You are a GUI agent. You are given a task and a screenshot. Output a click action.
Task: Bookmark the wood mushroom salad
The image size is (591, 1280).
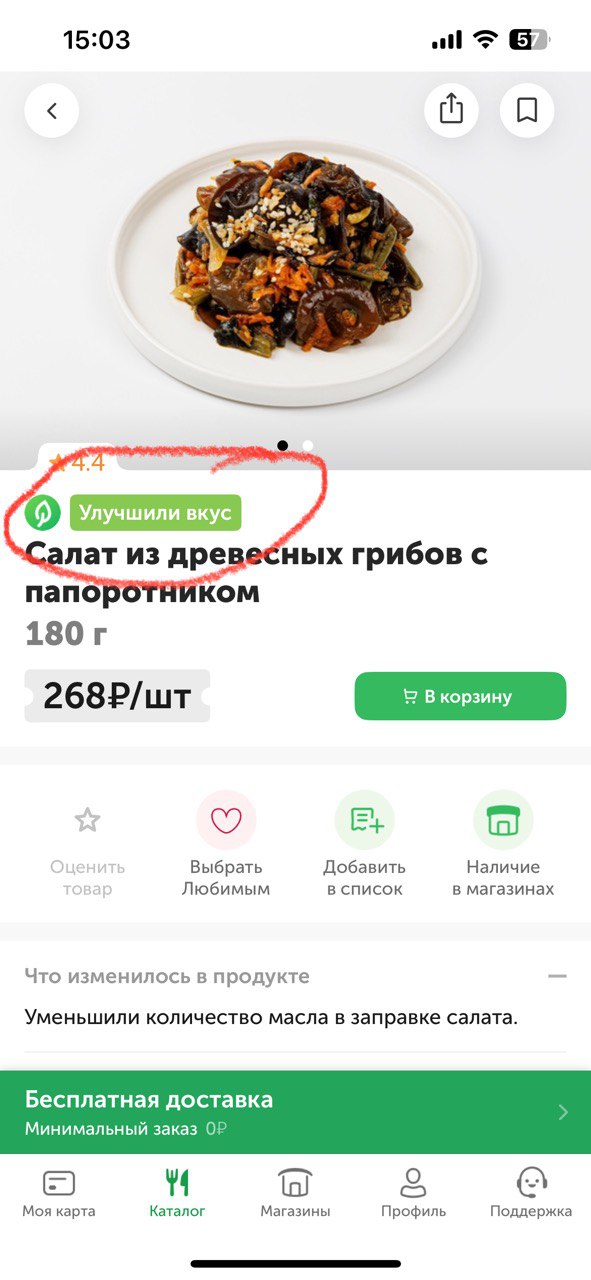pyautogui.click(x=527, y=110)
